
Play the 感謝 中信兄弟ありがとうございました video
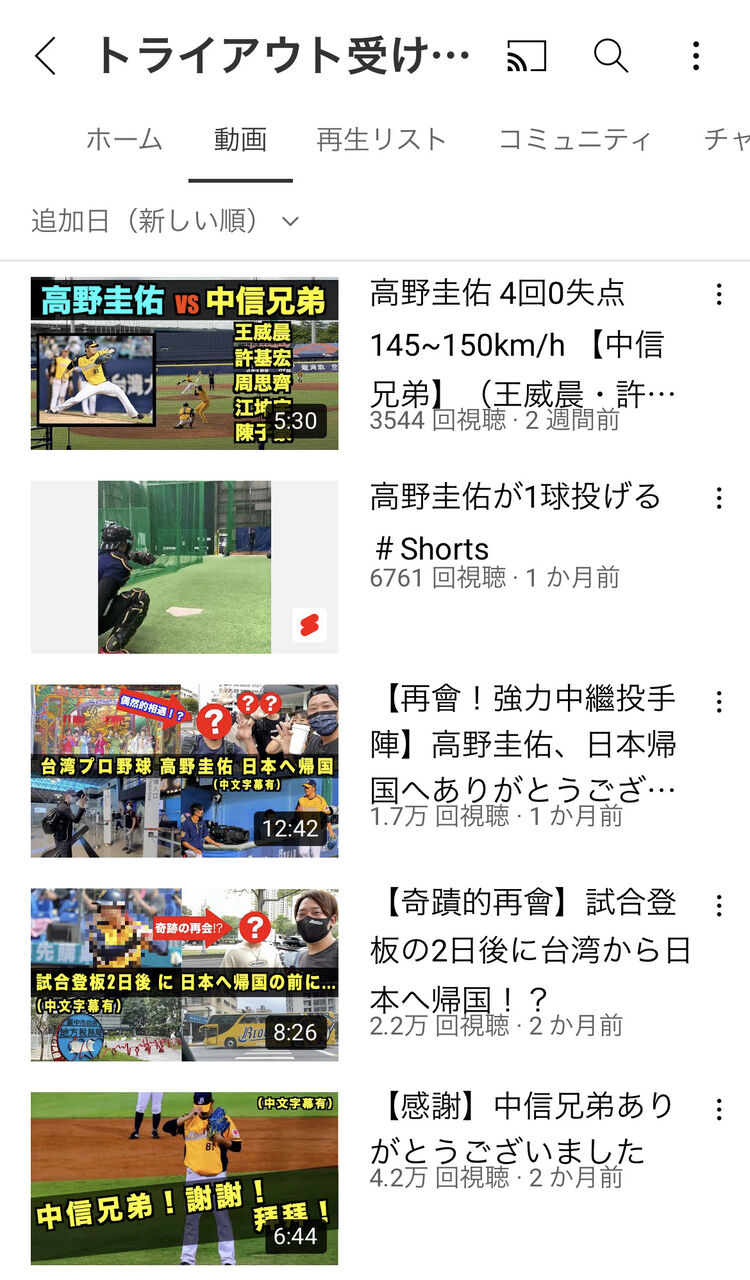[x=184, y=1178]
